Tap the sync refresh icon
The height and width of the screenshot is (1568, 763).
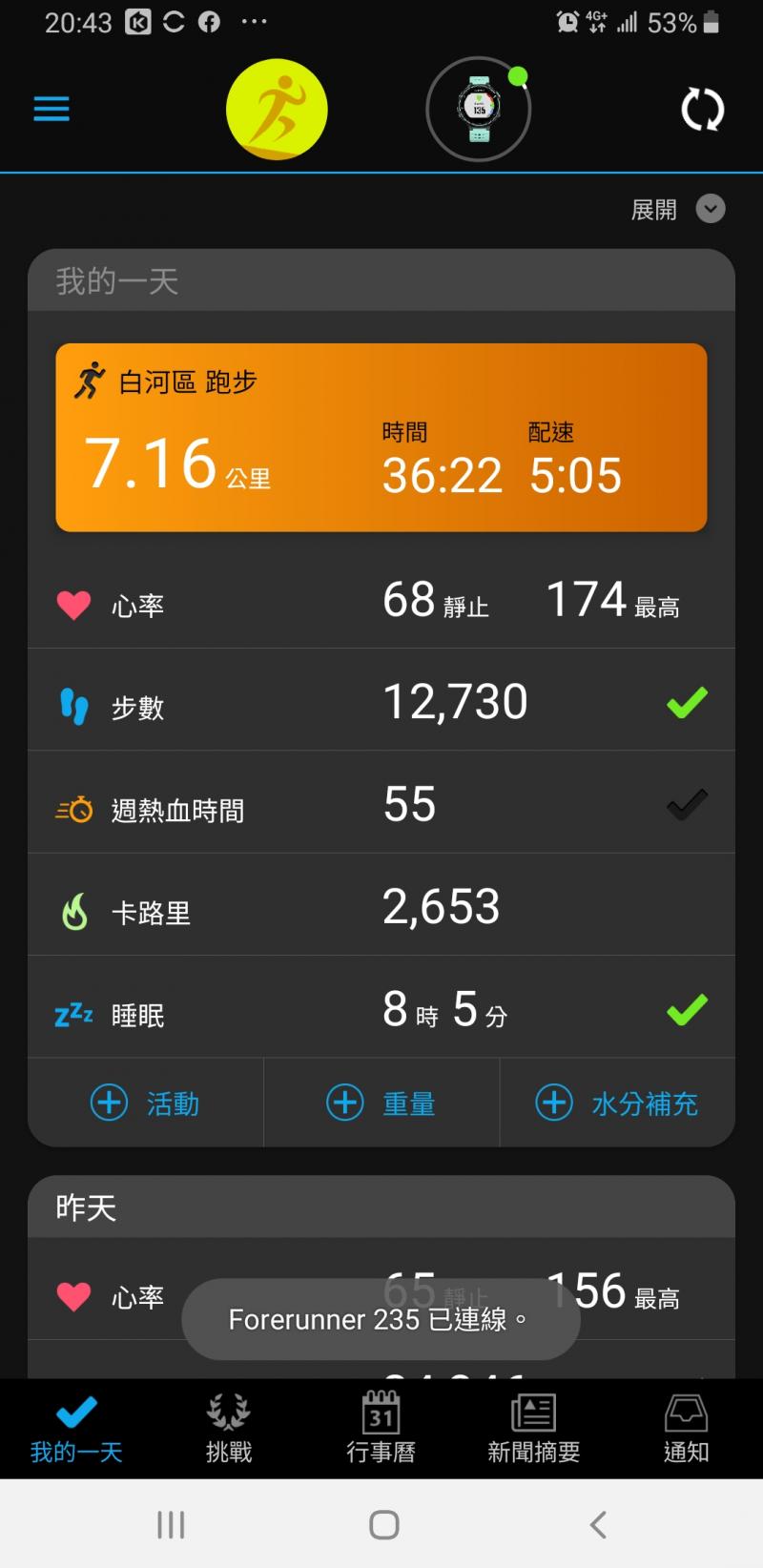[702, 110]
